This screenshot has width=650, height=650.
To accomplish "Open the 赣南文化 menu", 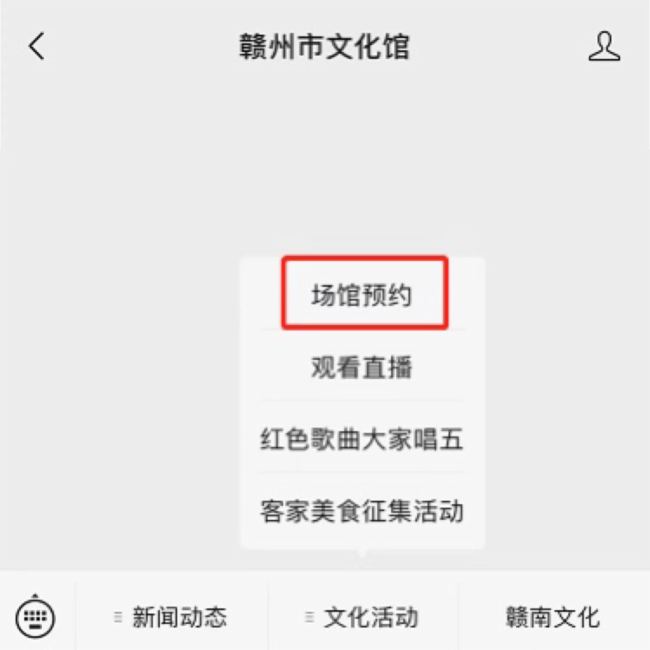I will 553,617.
